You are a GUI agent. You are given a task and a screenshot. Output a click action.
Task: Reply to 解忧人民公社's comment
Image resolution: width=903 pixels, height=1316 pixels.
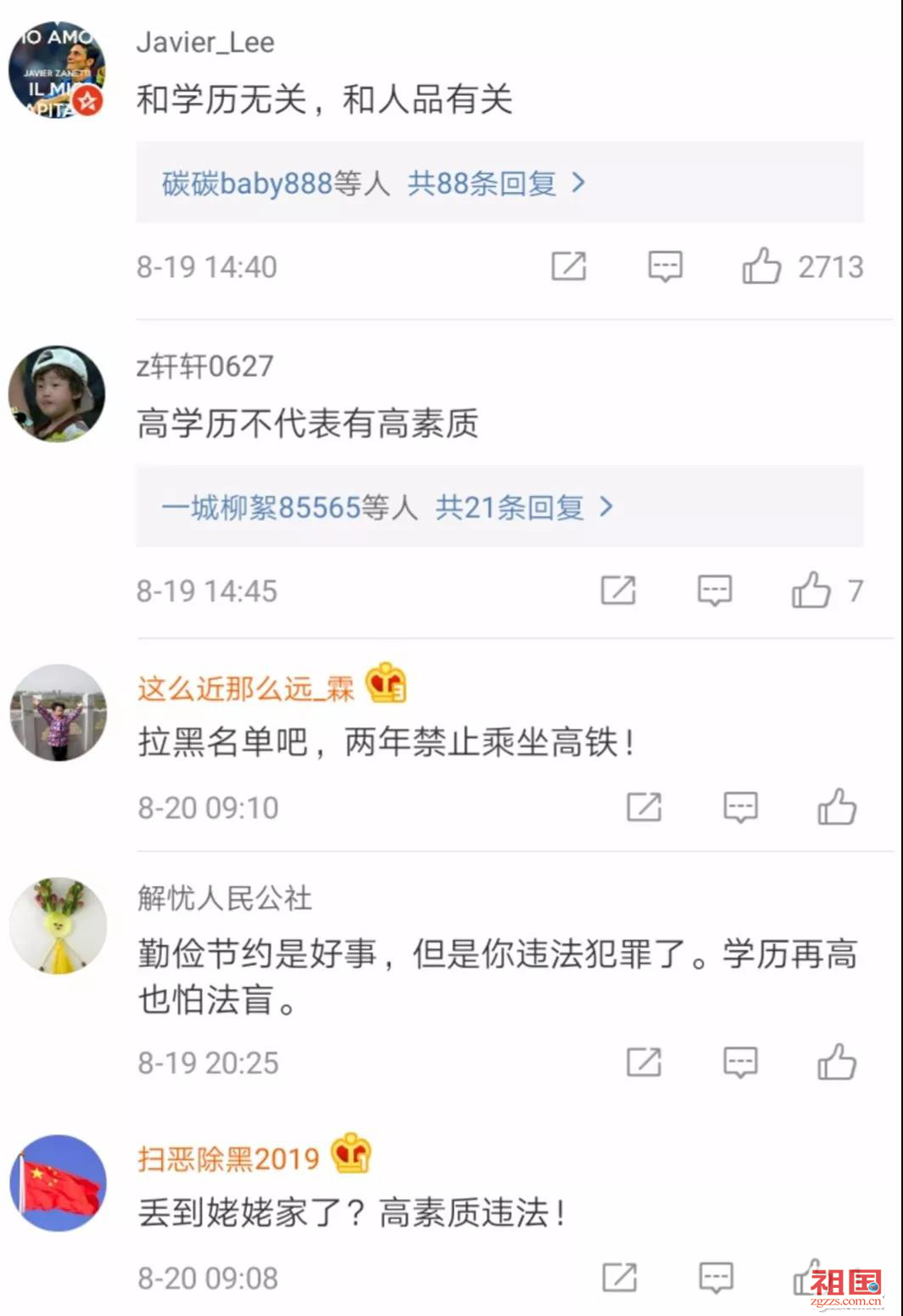(740, 1062)
